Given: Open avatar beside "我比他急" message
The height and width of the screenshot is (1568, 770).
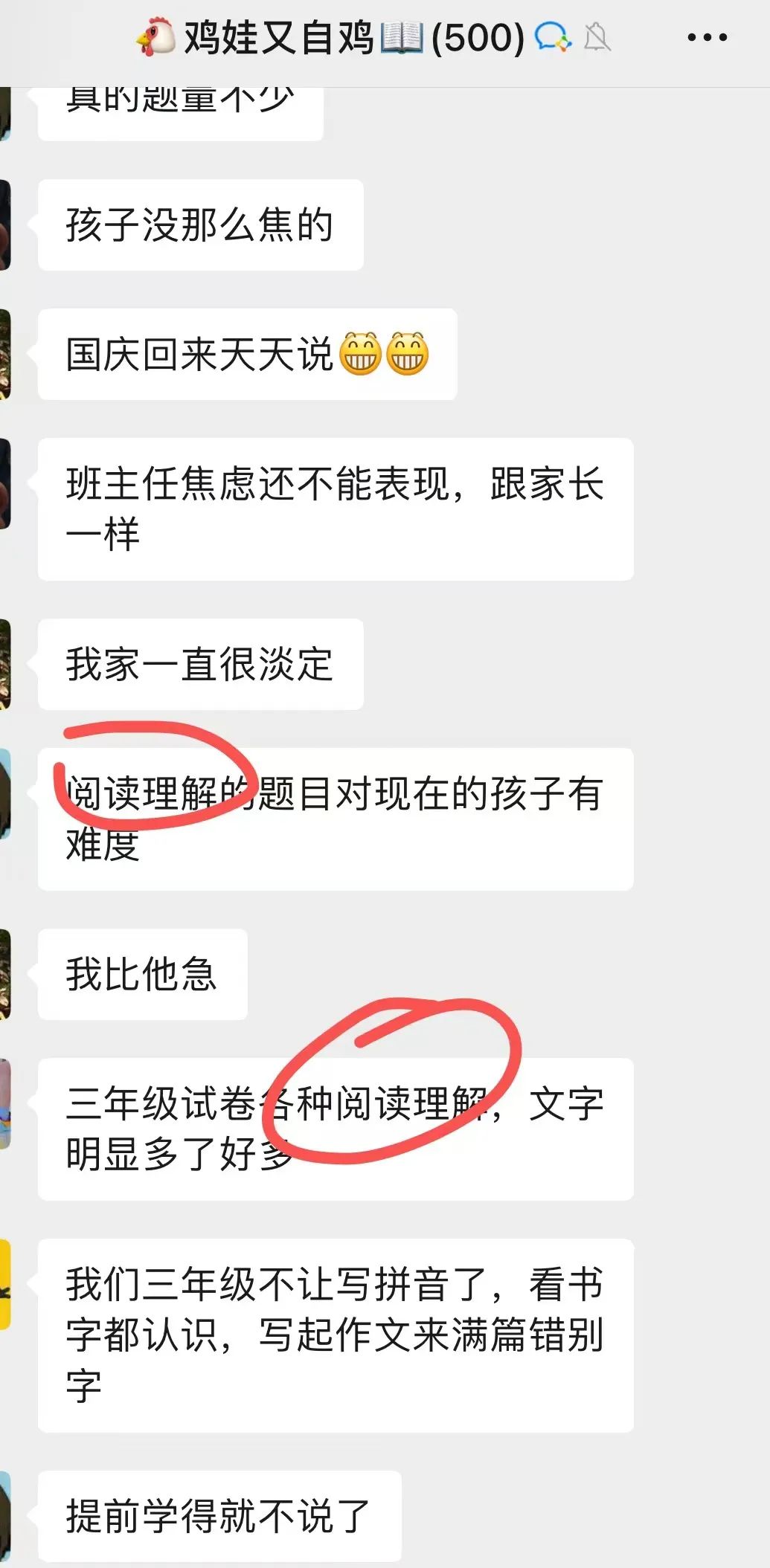Looking at the screenshot, I should (4, 974).
